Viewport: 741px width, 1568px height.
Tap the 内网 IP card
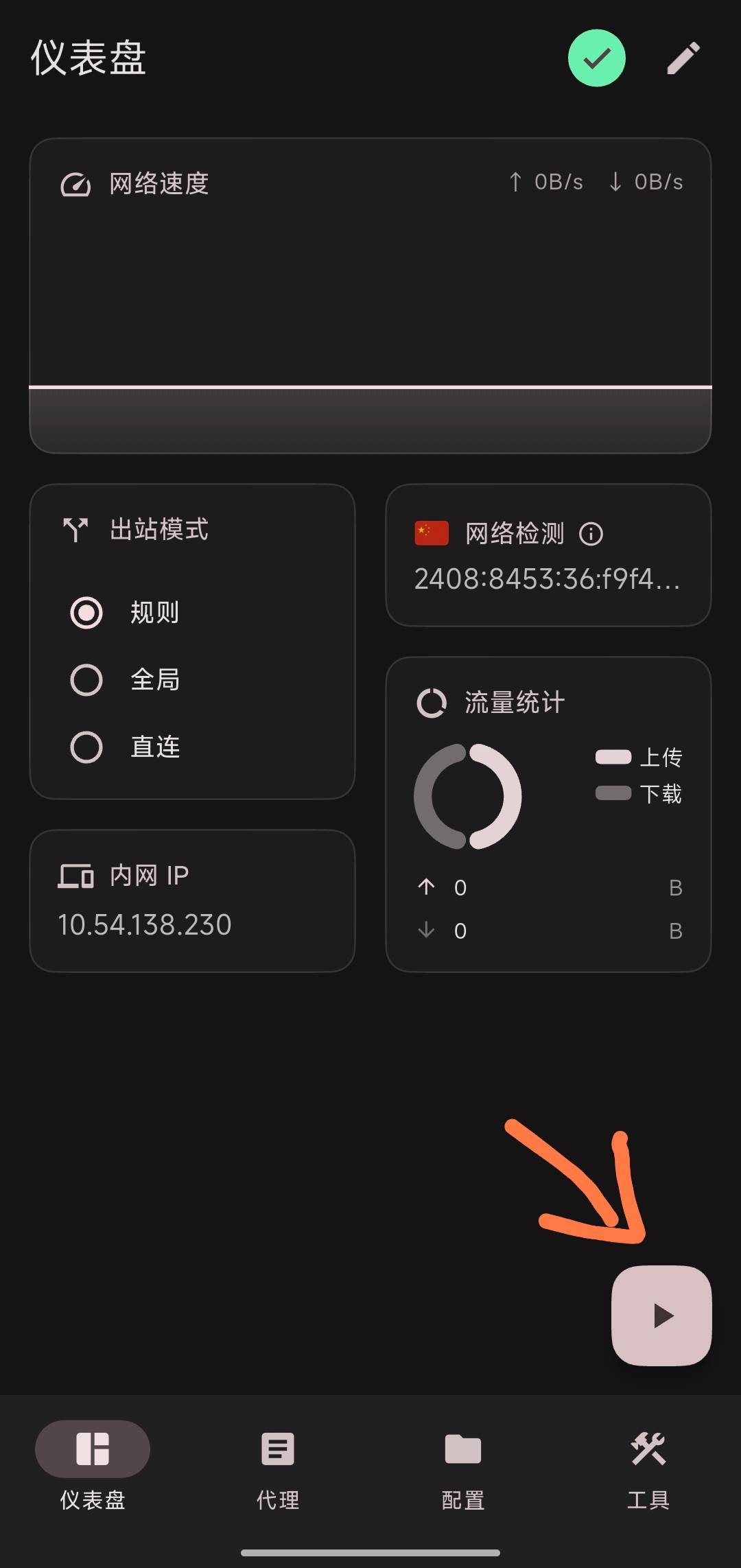point(192,900)
